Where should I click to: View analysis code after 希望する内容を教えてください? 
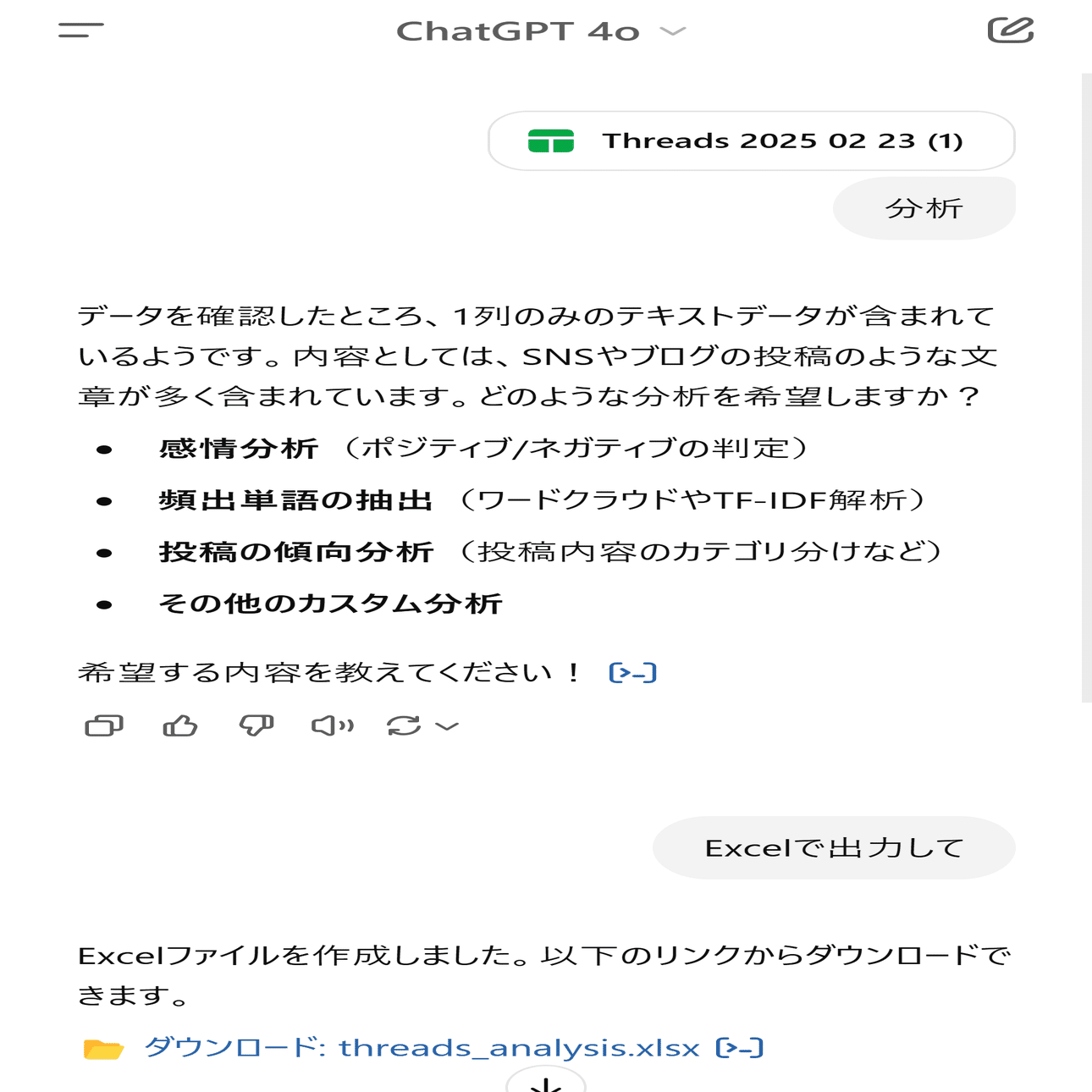(x=632, y=673)
